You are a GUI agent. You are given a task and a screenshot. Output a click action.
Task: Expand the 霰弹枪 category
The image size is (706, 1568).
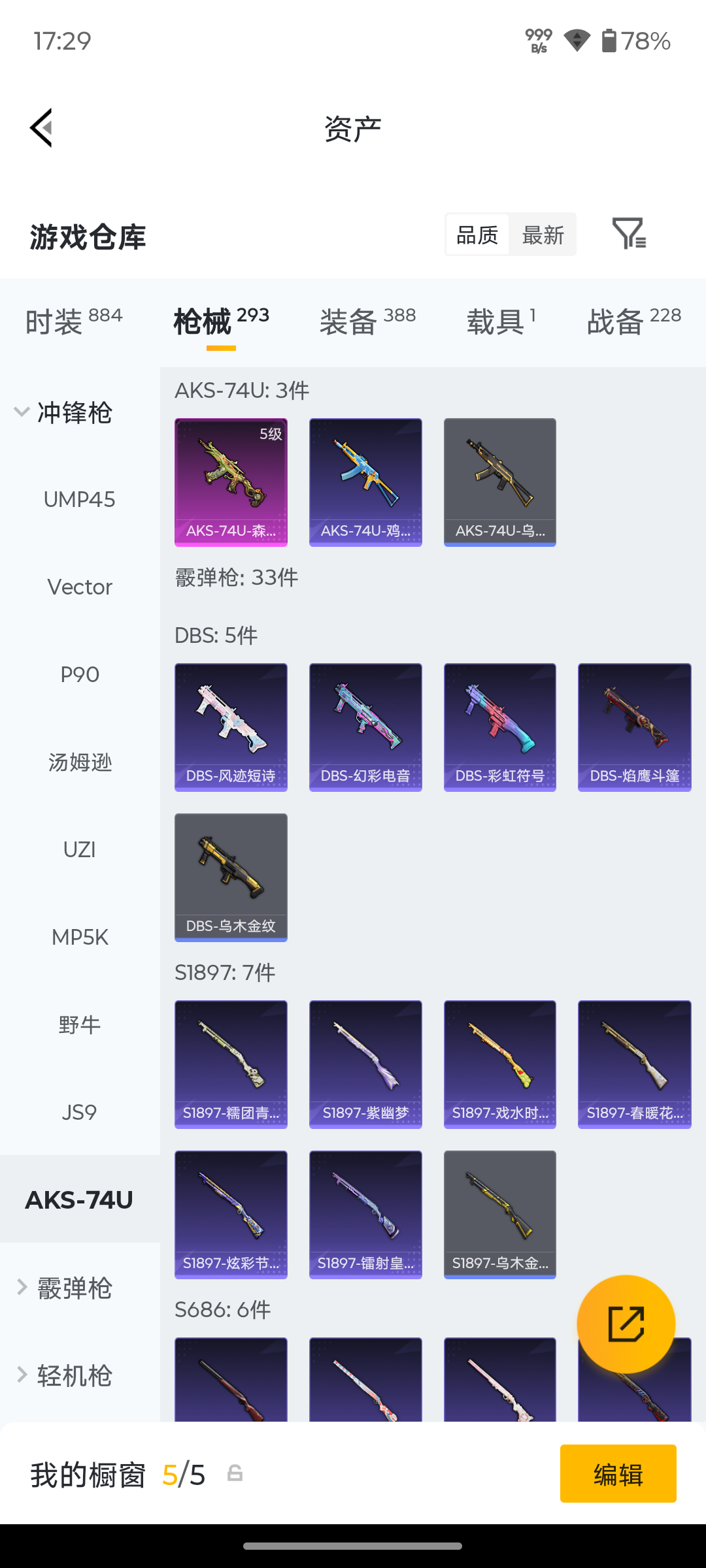point(64,1288)
